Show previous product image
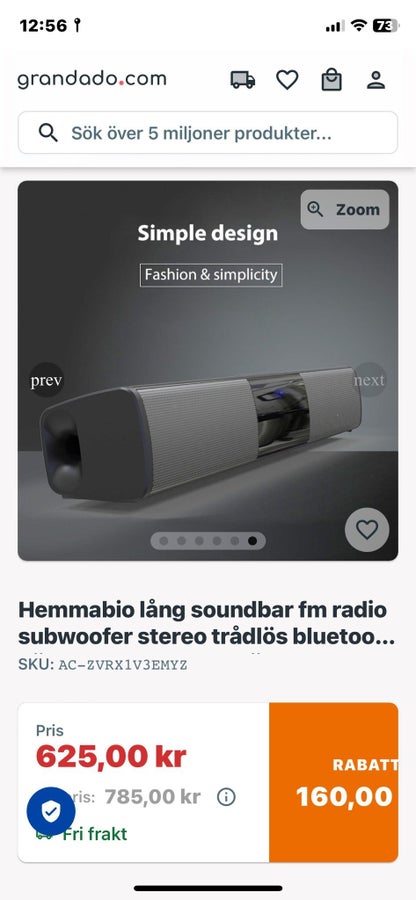Image resolution: width=416 pixels, height=900 pixels. (x=46, y=381)
